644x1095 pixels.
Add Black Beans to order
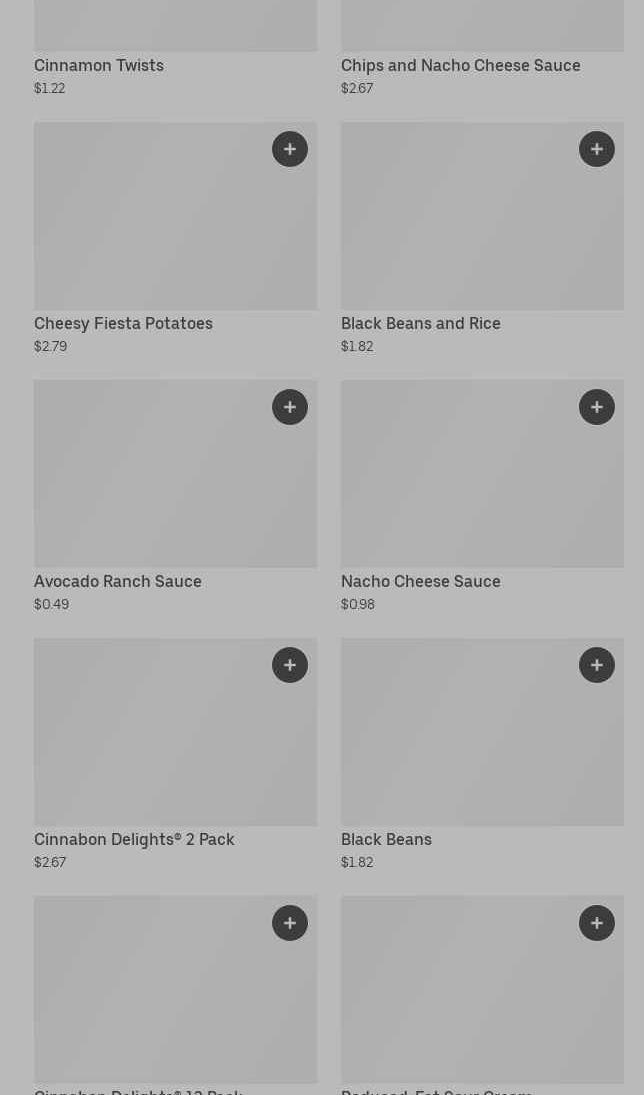point(597,665)
